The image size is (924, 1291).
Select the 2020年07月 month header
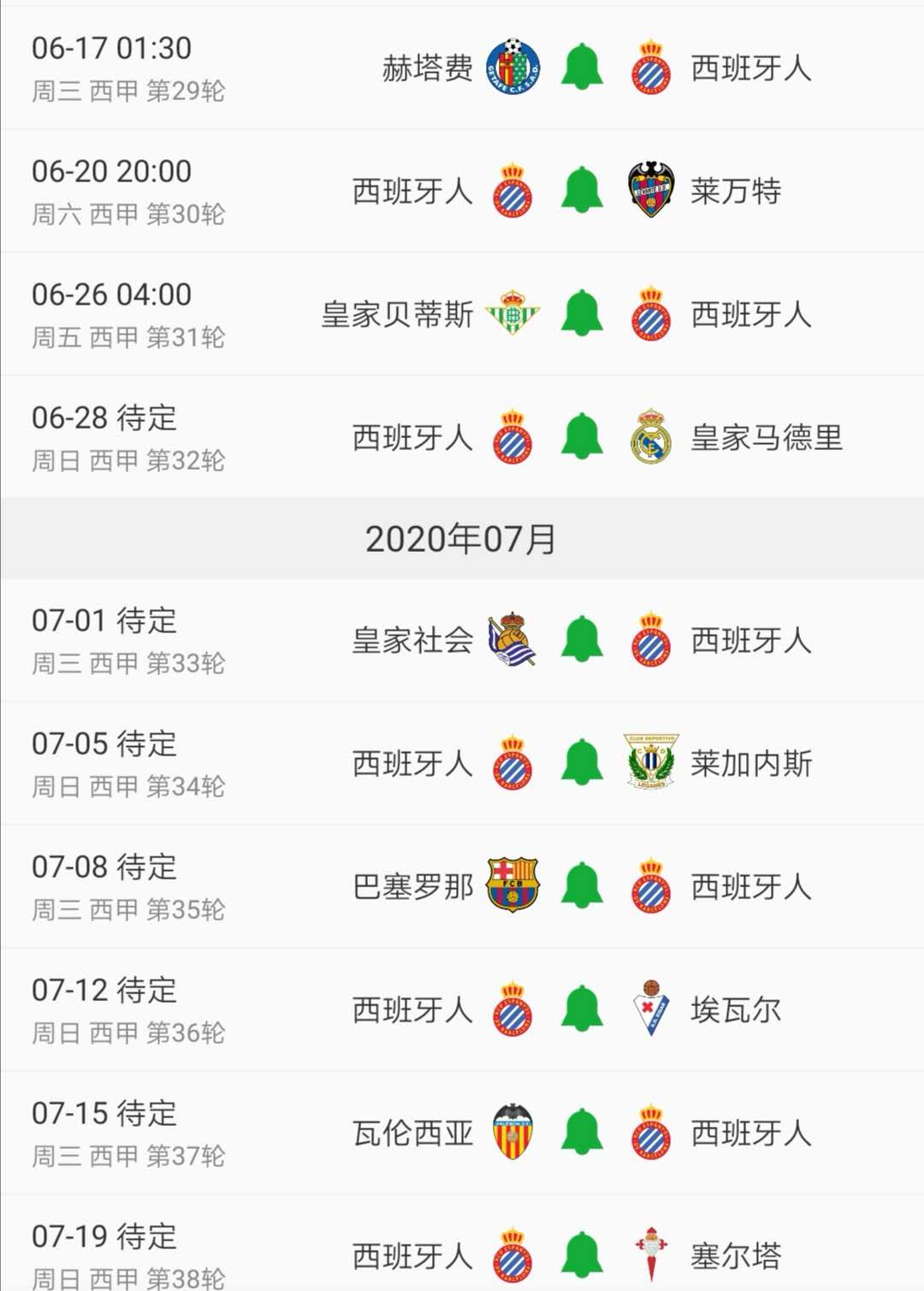tap(462, 538)
